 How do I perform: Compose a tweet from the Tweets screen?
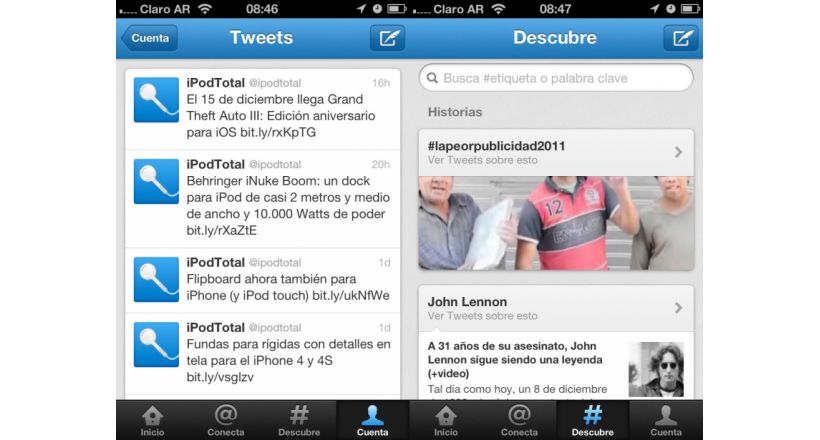point(387,38)
